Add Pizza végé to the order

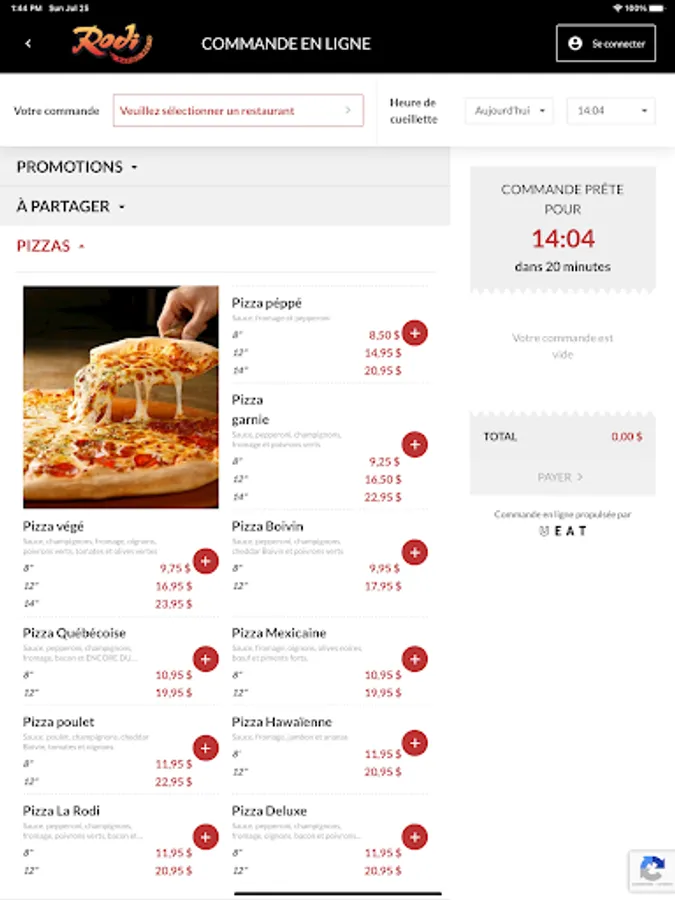[206, 561]
